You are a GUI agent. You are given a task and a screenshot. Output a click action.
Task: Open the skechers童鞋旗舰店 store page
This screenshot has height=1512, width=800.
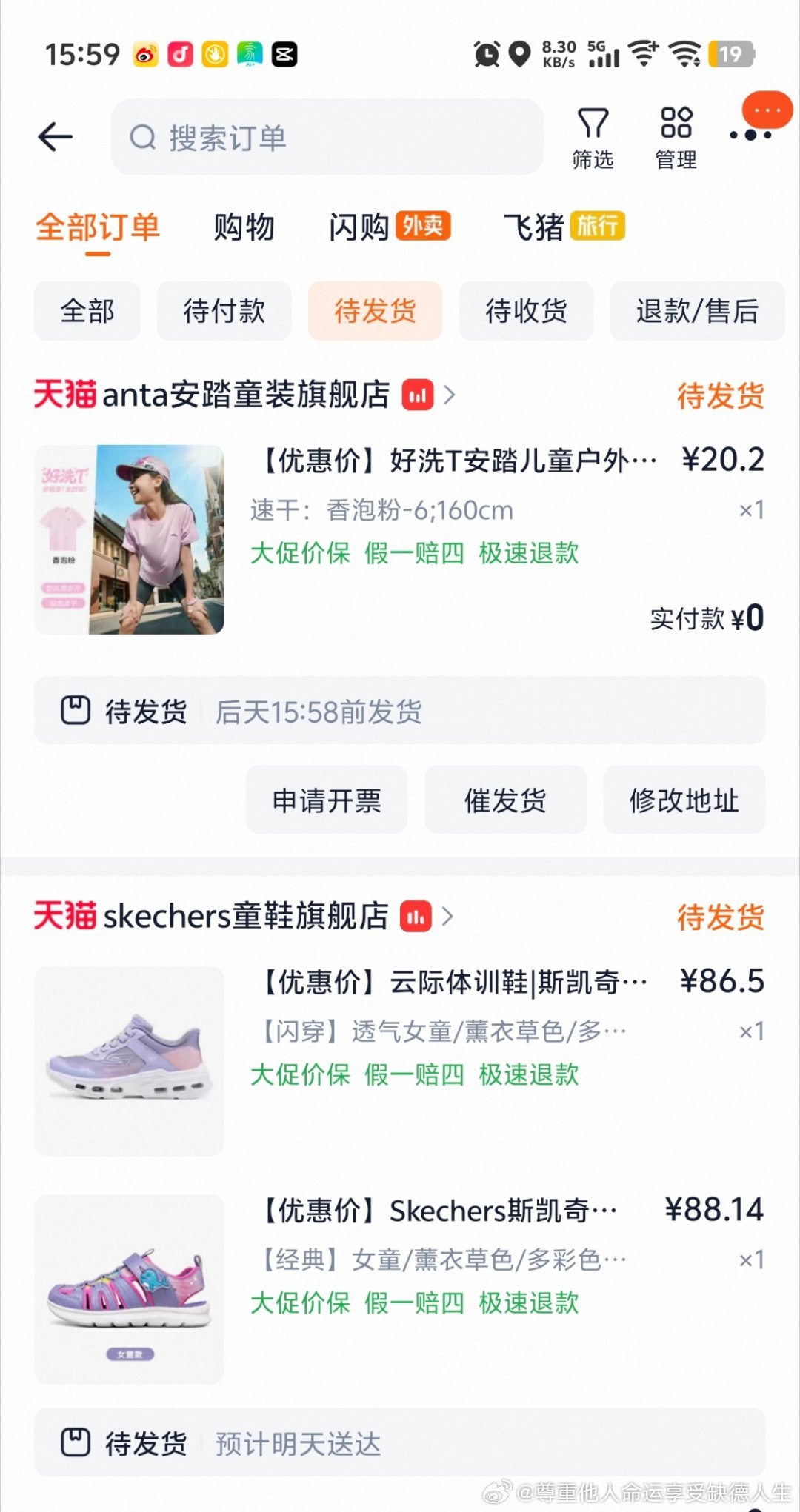pos(244,917)
